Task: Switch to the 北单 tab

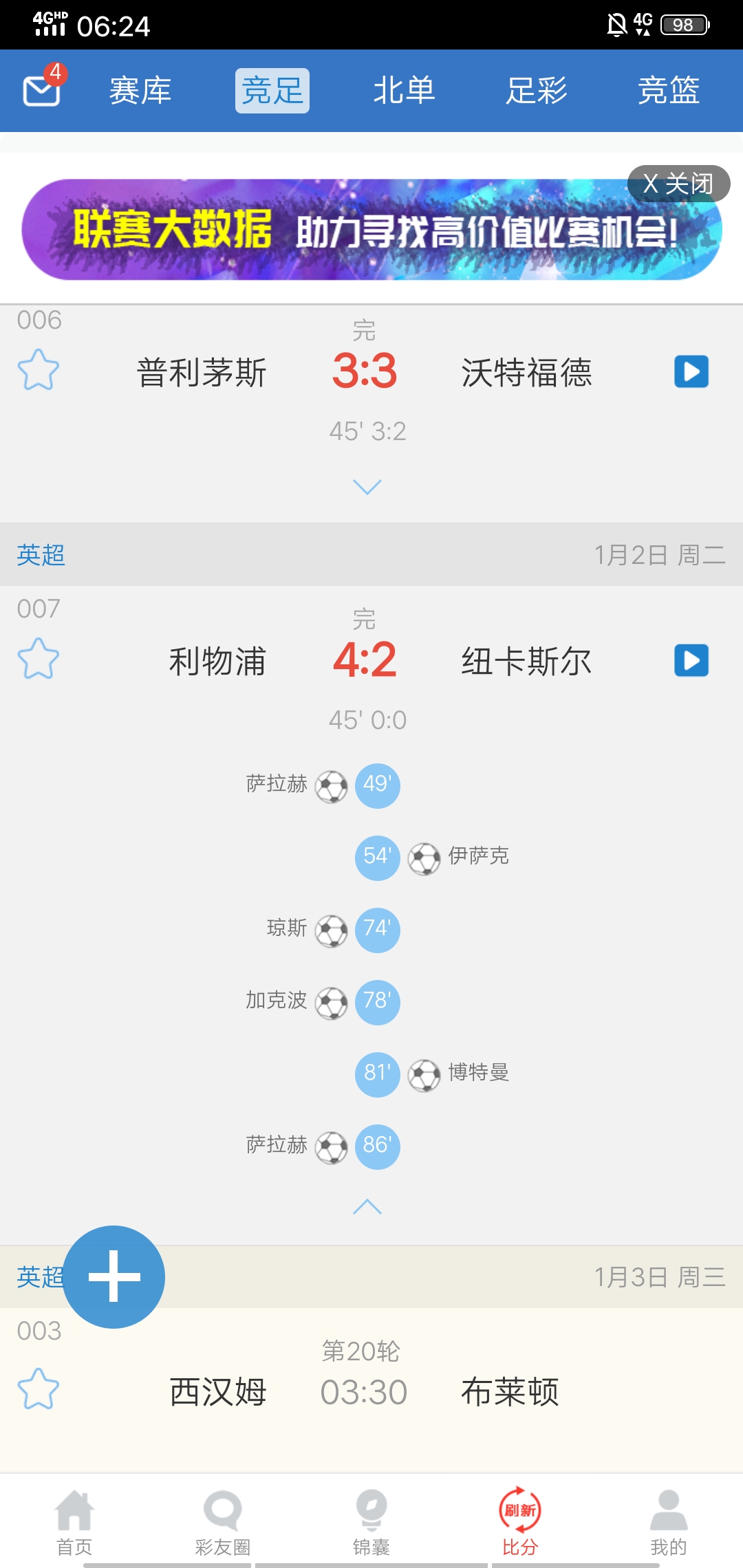Action: pyautogui.click(x=405, y=91)
